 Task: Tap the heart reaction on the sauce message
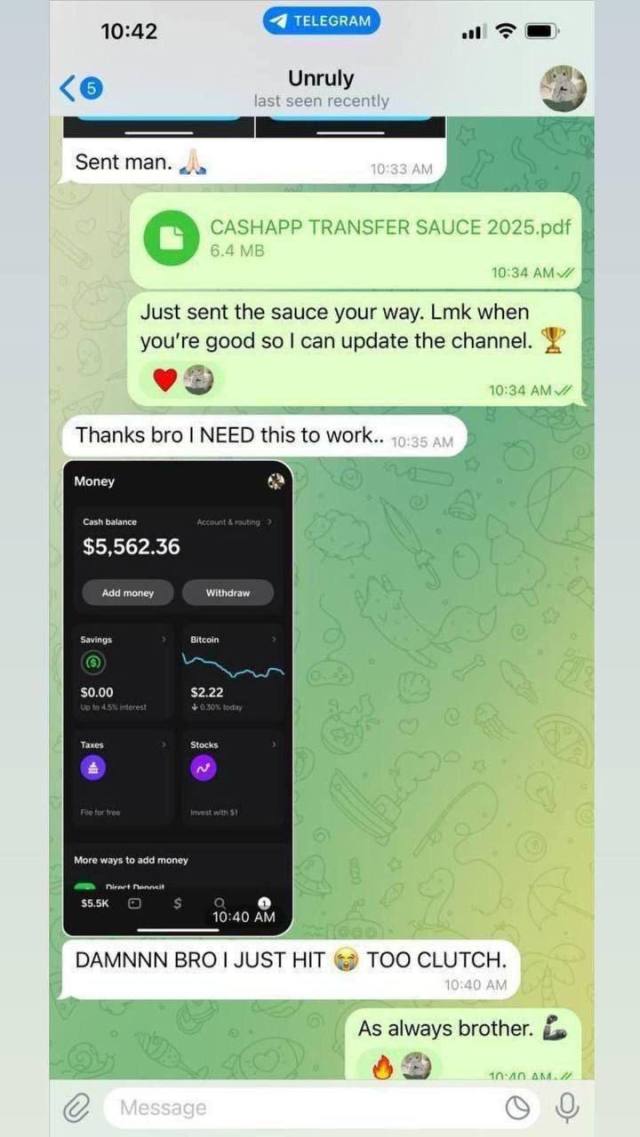click(x=165, y=380)
